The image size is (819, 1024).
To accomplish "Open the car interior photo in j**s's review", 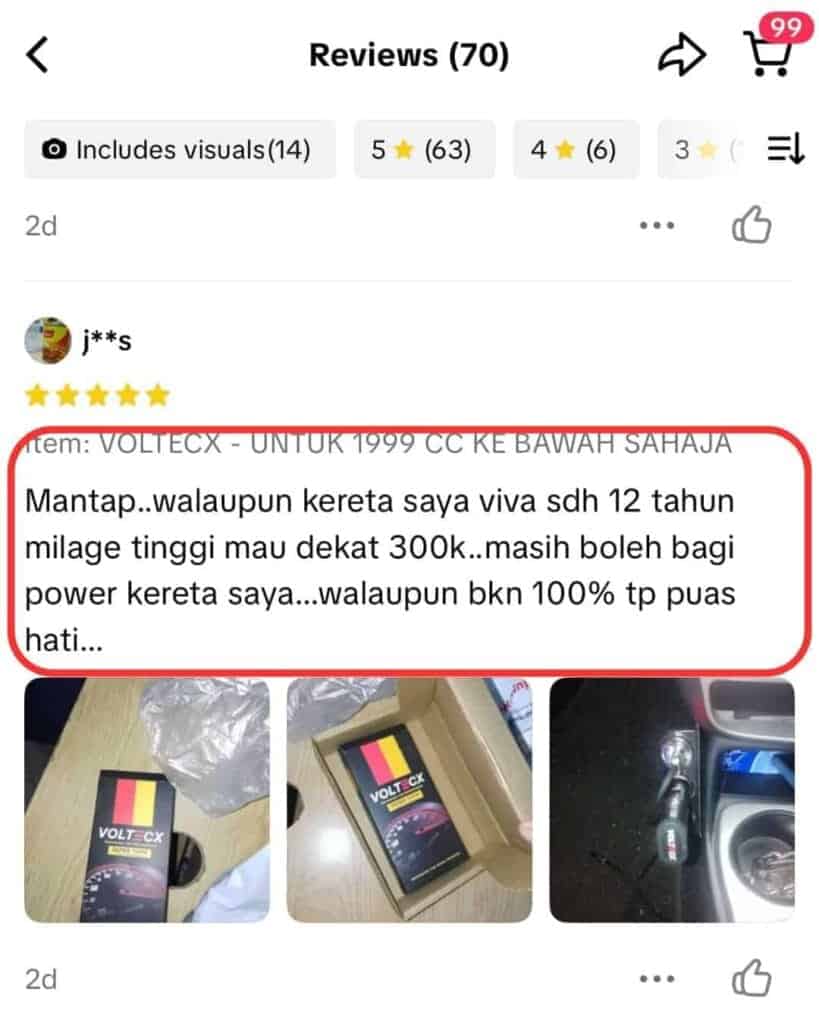I will tap(672, 800).
